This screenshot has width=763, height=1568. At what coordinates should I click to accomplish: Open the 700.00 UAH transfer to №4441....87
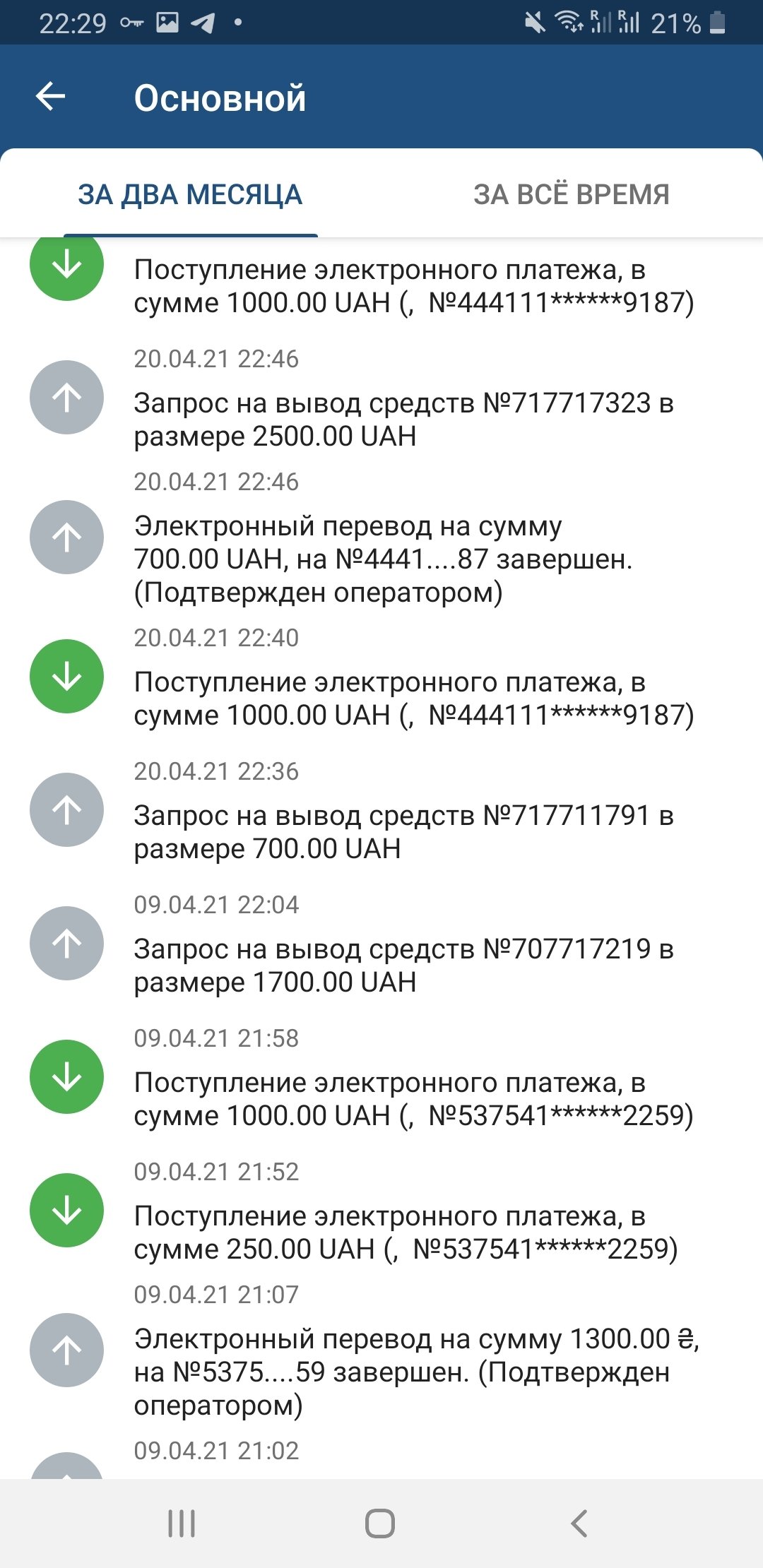tap(381, 559)
